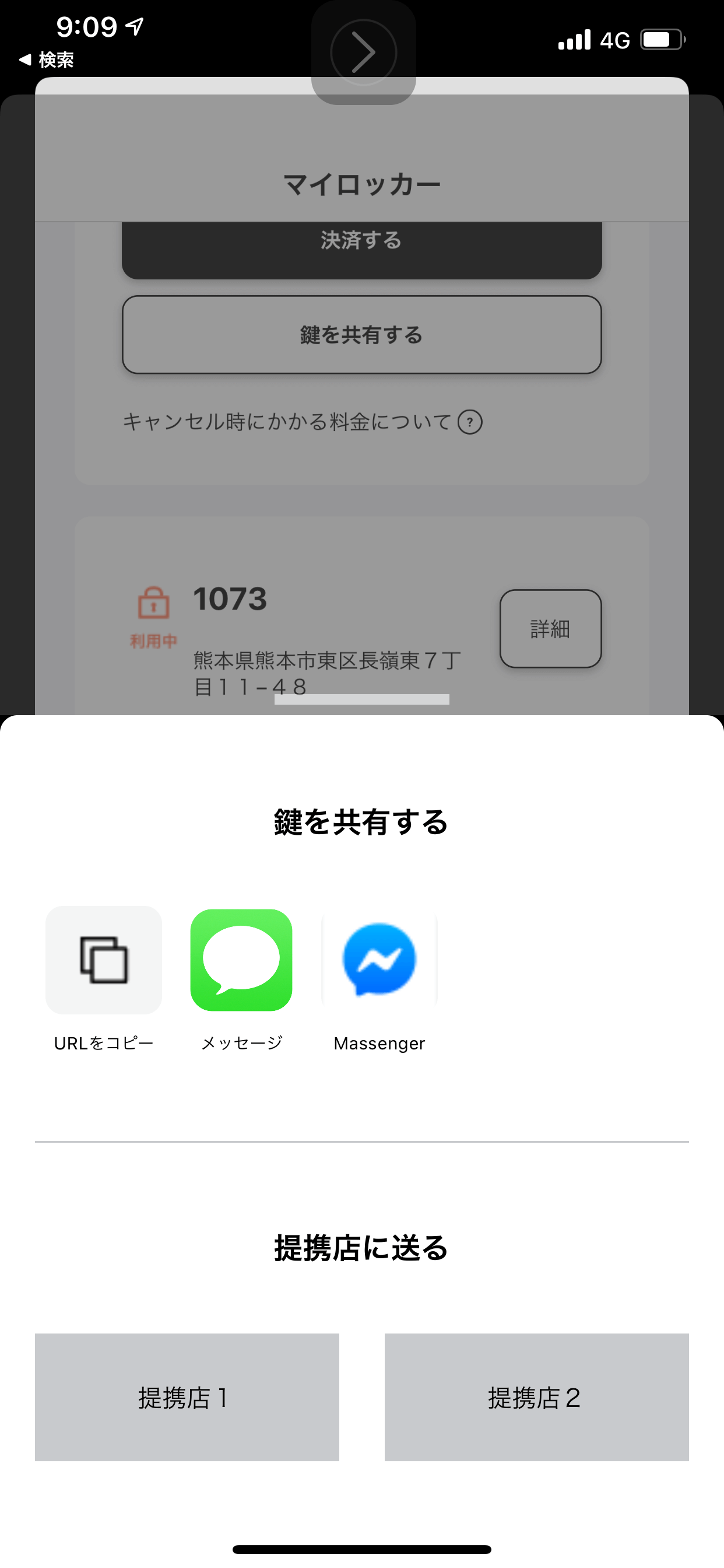Copy the key share URL
Viewport: 724px width, 1568px height.
click(x=103, y=960)
